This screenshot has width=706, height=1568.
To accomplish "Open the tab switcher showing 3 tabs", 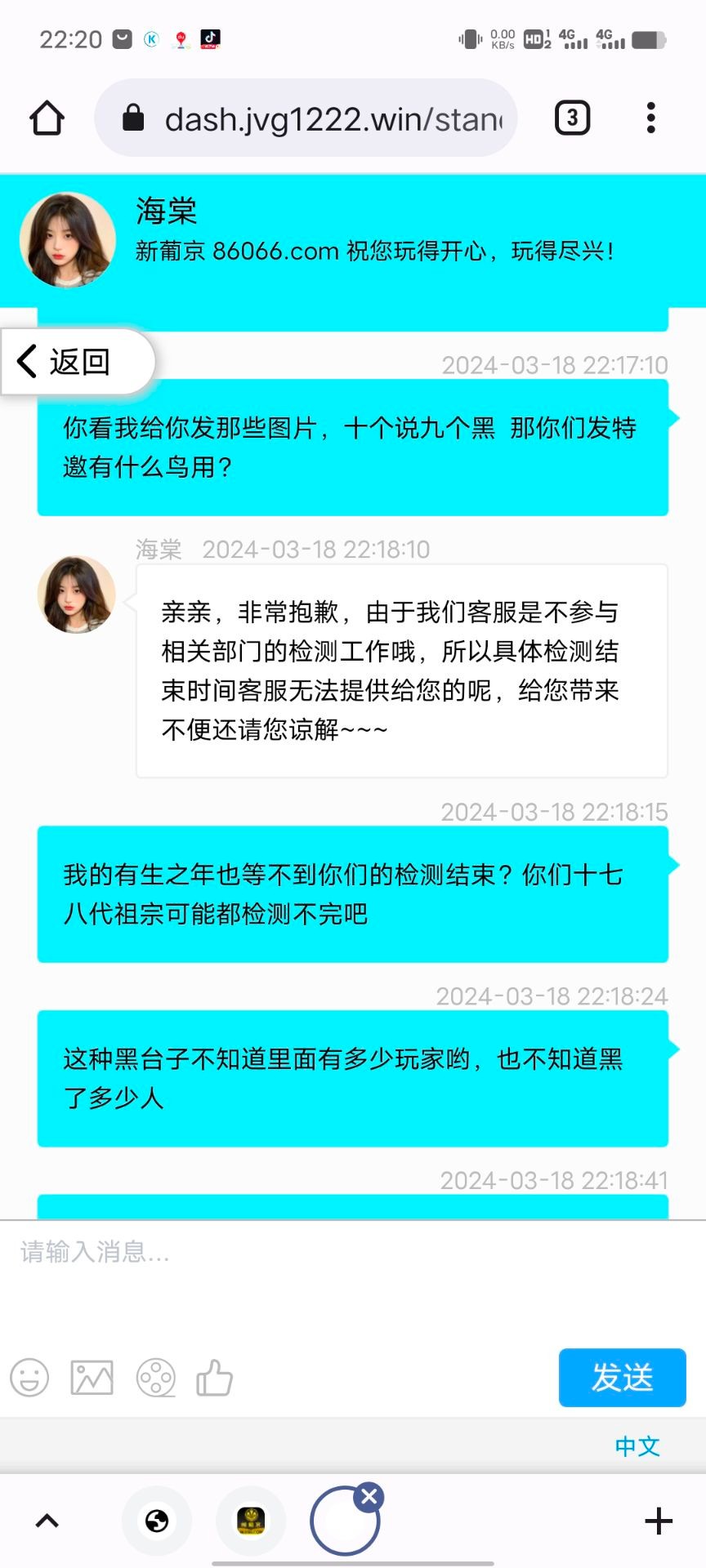I will click(572, 118).
